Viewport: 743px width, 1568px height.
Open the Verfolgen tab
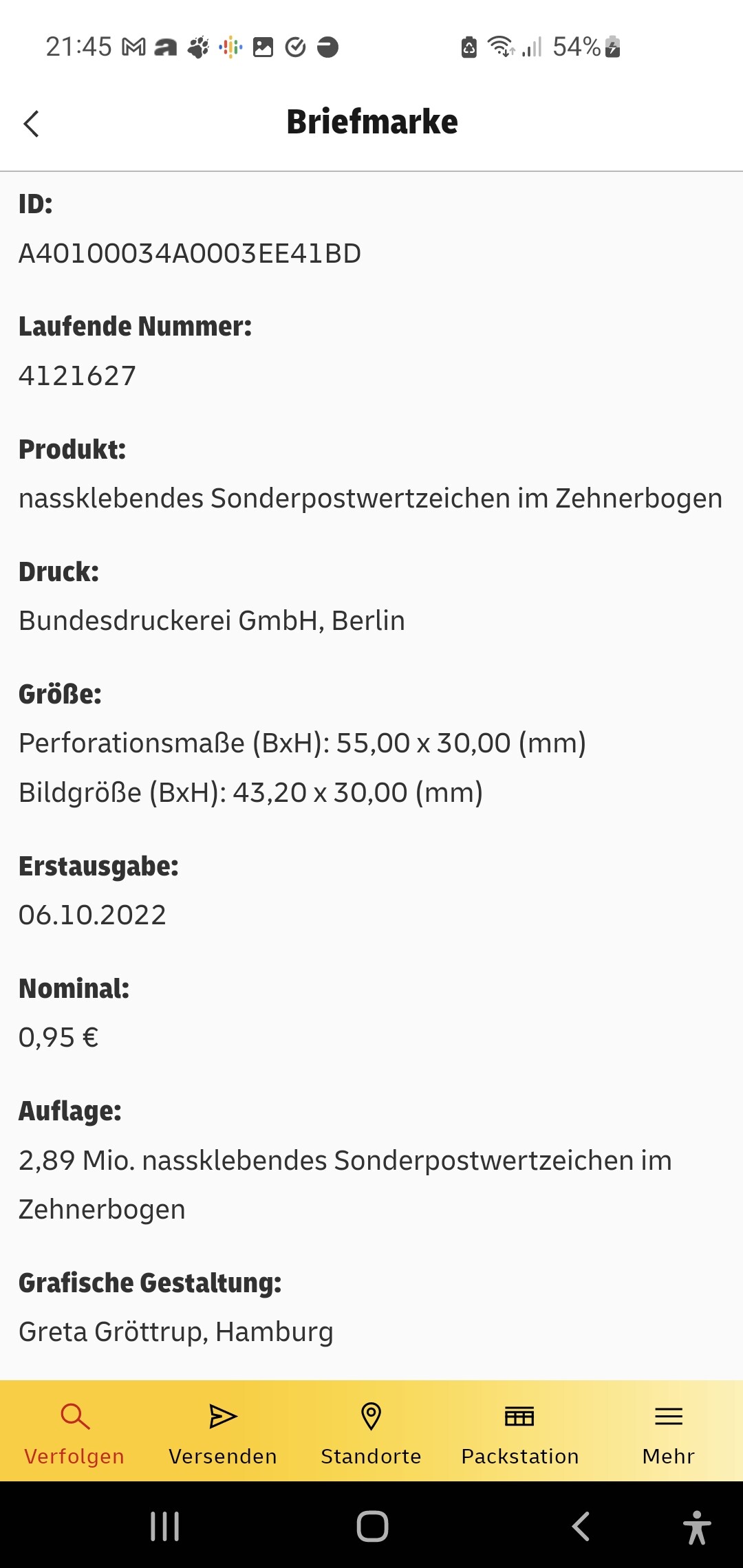pyautogui.click(x=74, y=1432)
